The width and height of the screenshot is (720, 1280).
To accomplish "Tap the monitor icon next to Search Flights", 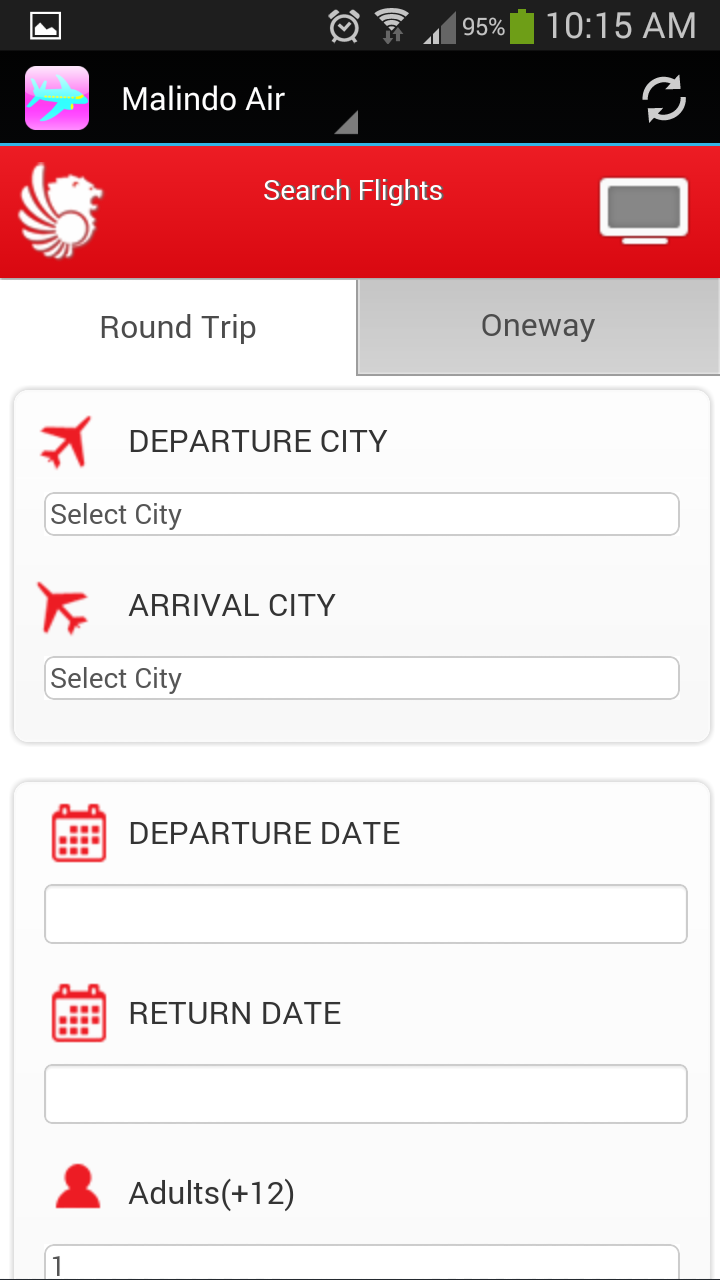I will click(x=644, y=209).
